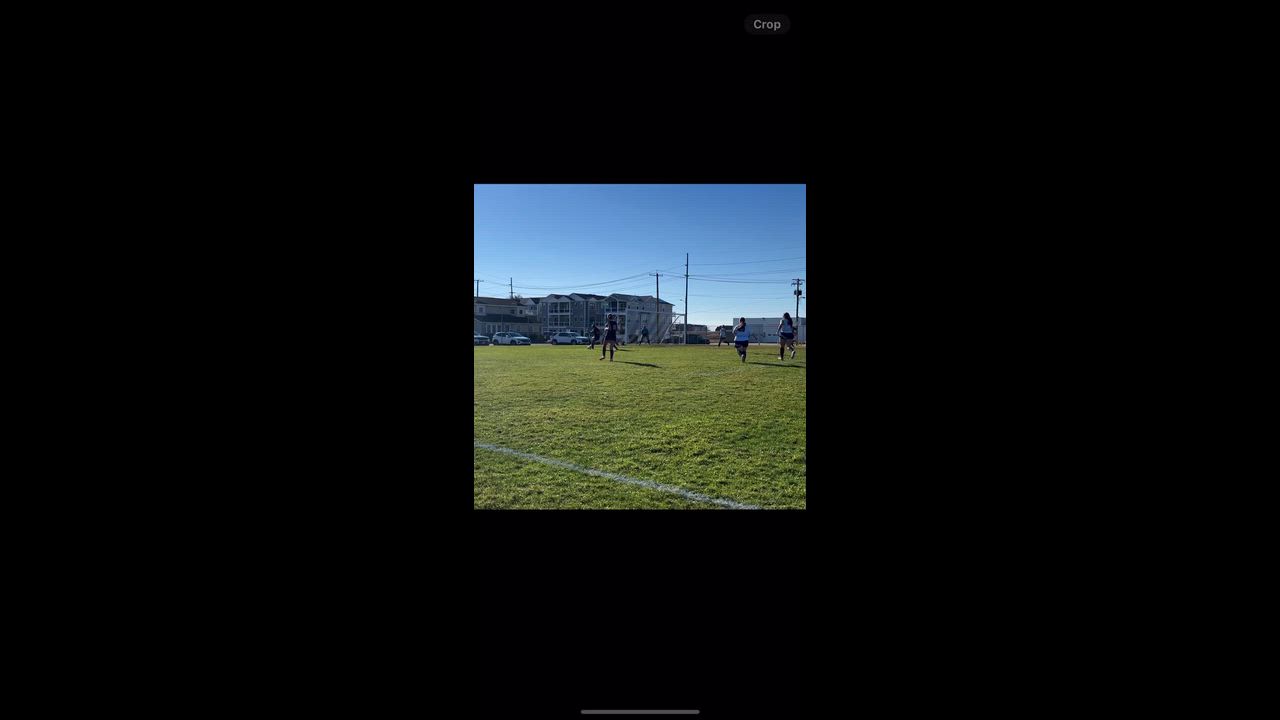1280x720 pixels.
Task: Tap the Crop button
Action: pyautogui.click(x=767, y=24)
